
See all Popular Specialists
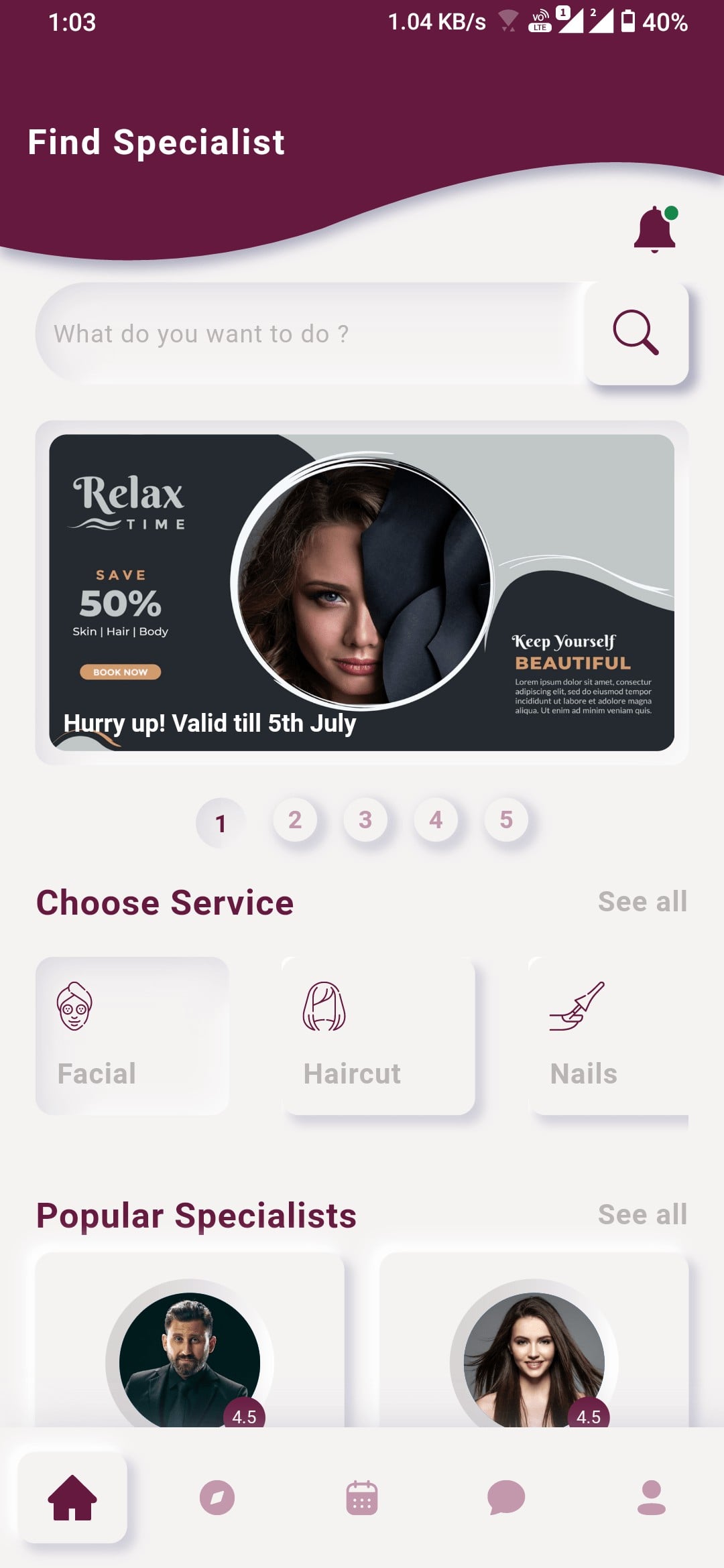[x=642, y=1214]
